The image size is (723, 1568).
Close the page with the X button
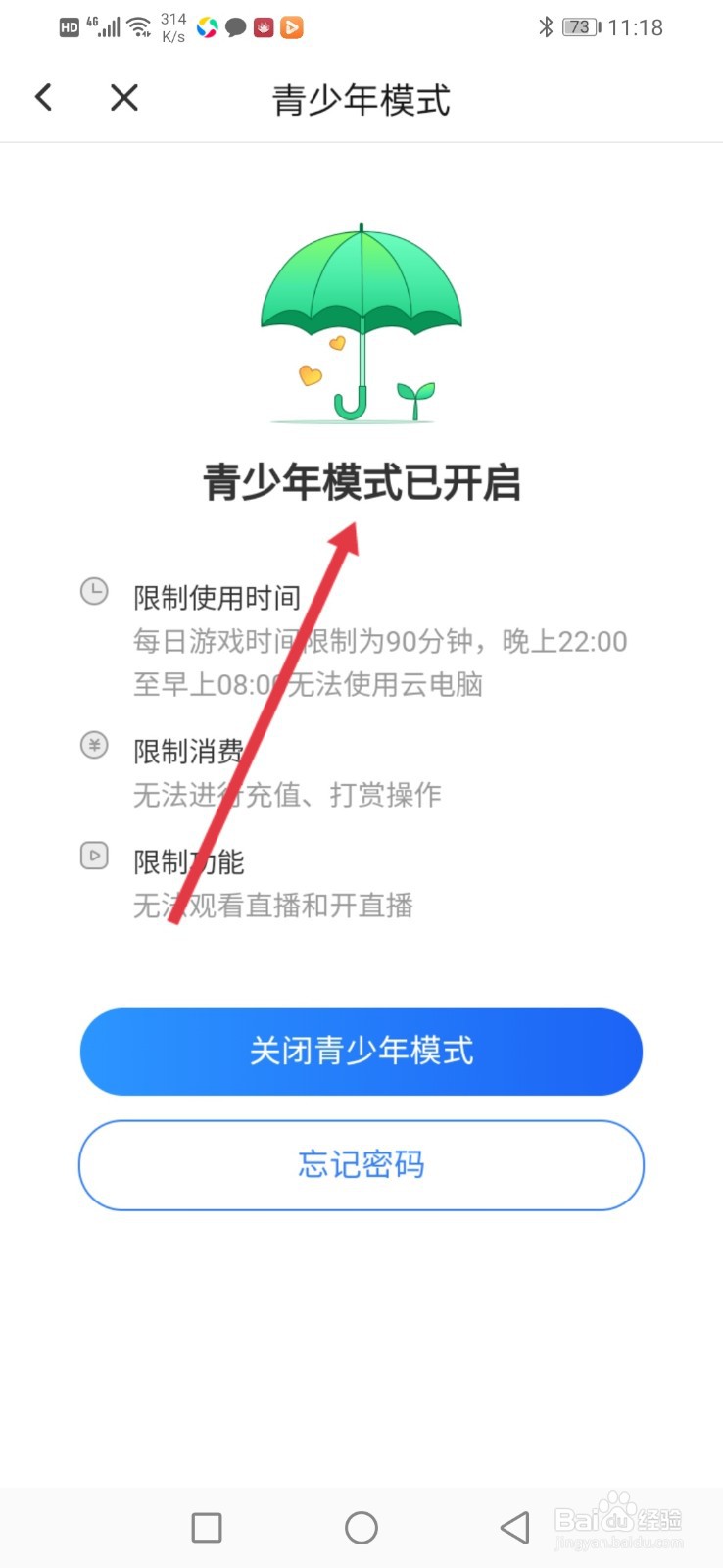click(x=123, y=98)
